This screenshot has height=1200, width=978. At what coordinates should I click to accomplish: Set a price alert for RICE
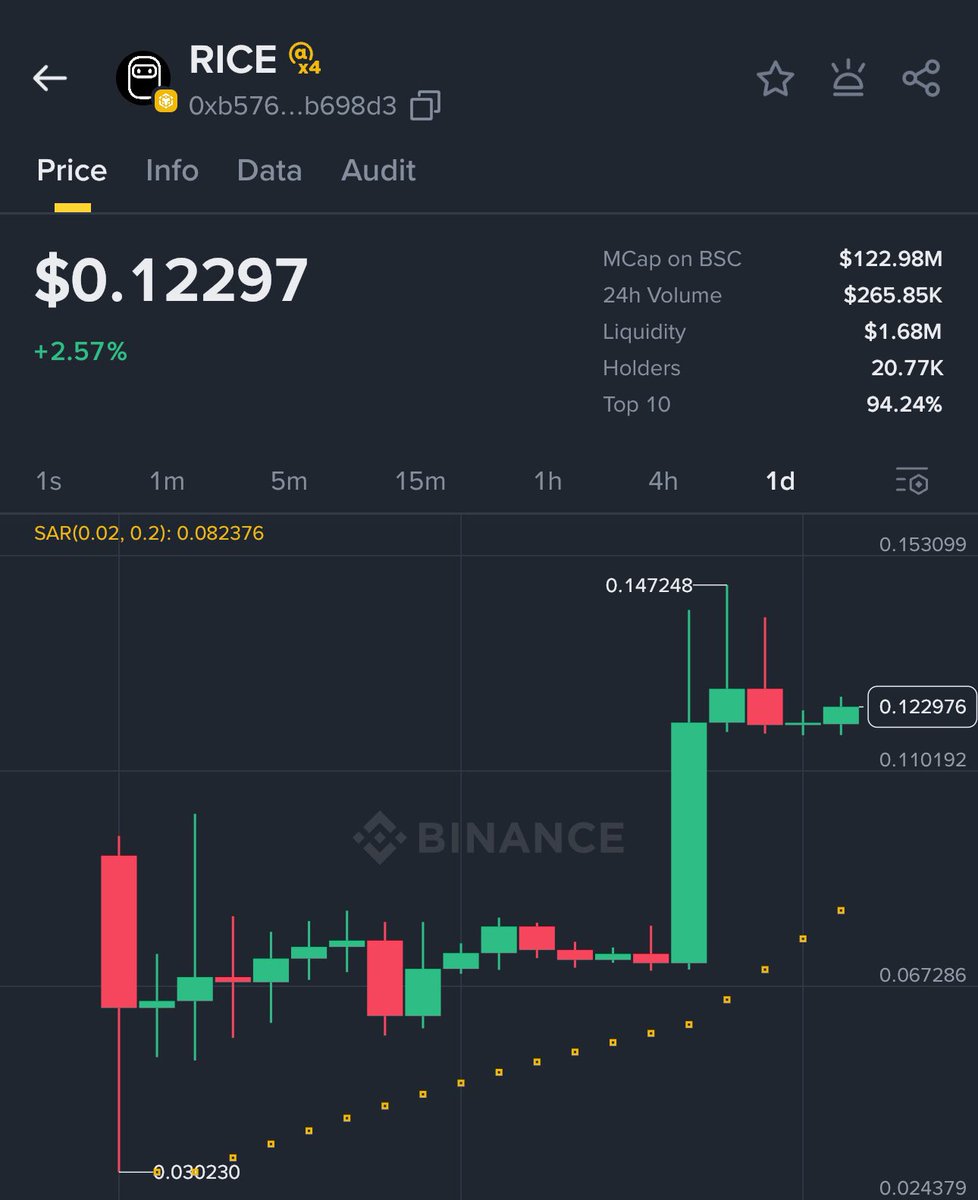(x=848, y=79)
